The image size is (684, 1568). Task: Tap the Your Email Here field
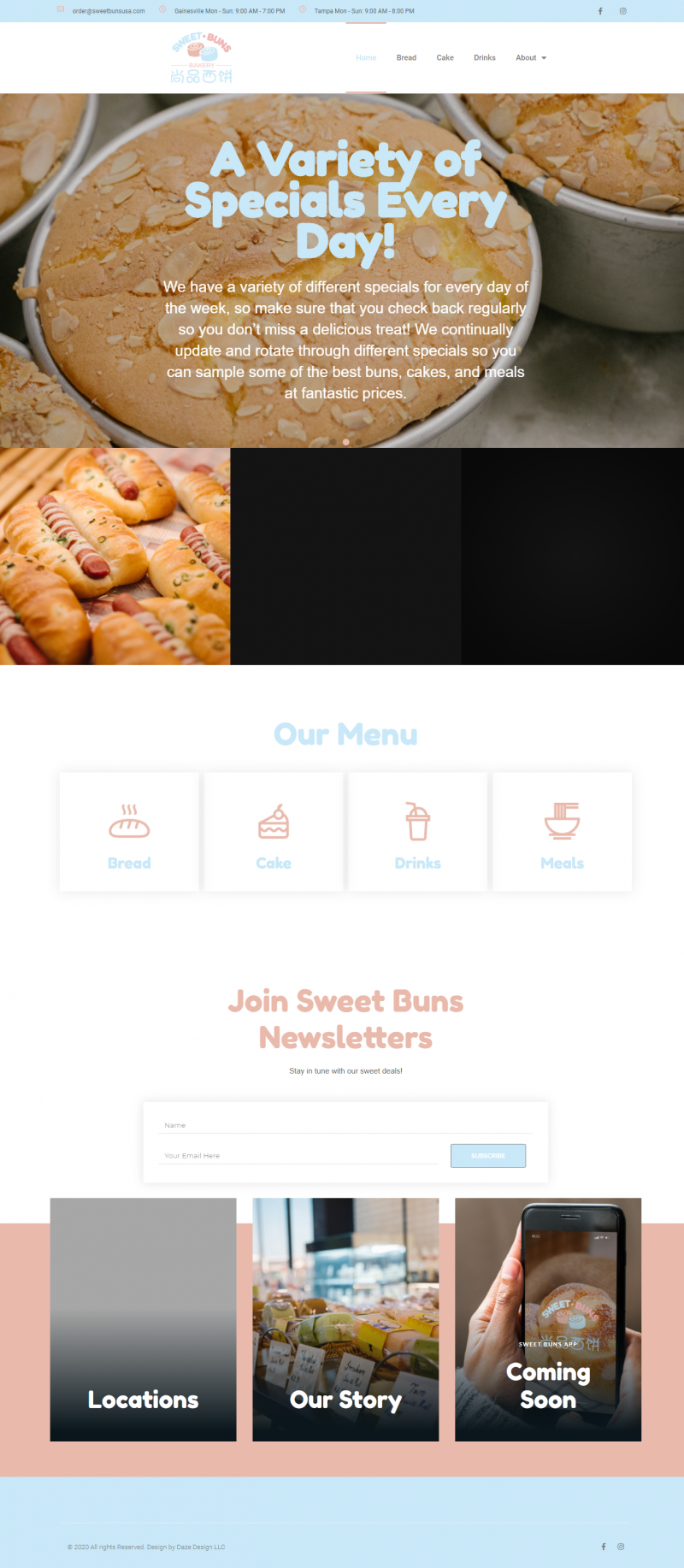pyautogui.click(x=298, y=1155)
